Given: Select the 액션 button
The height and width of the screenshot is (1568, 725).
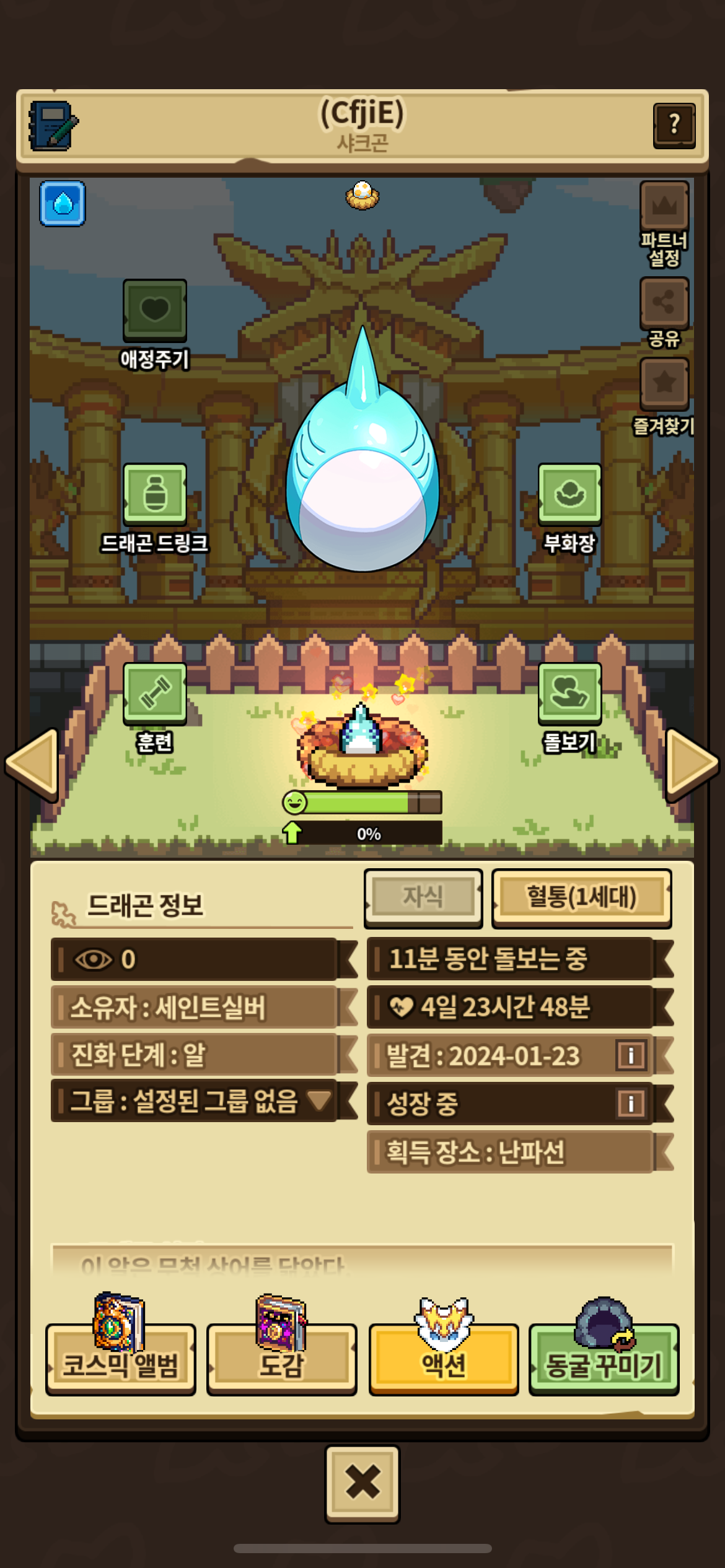Looking at the screenshot, I should [x=444, y=1359].
